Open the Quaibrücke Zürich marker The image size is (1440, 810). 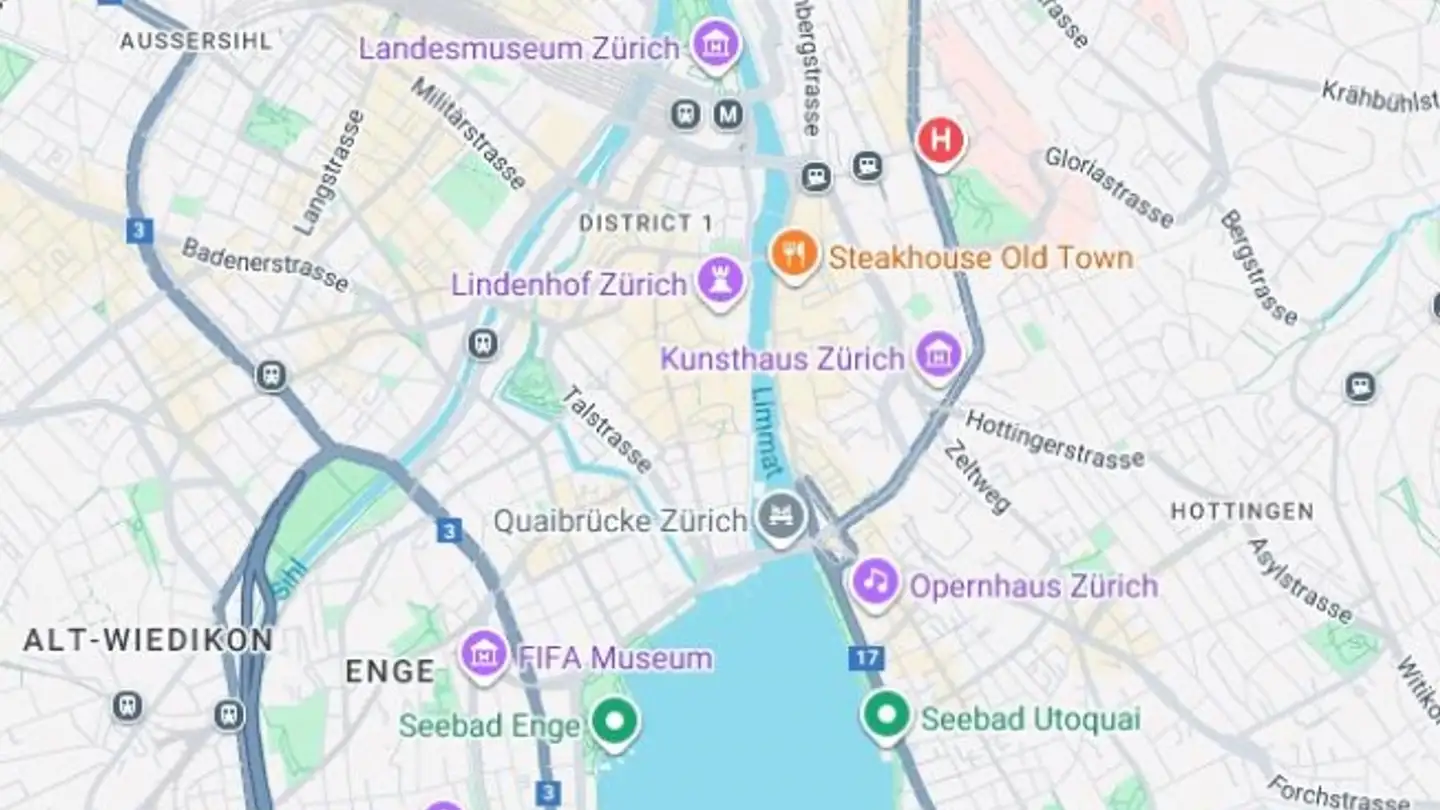coord(781,519)
